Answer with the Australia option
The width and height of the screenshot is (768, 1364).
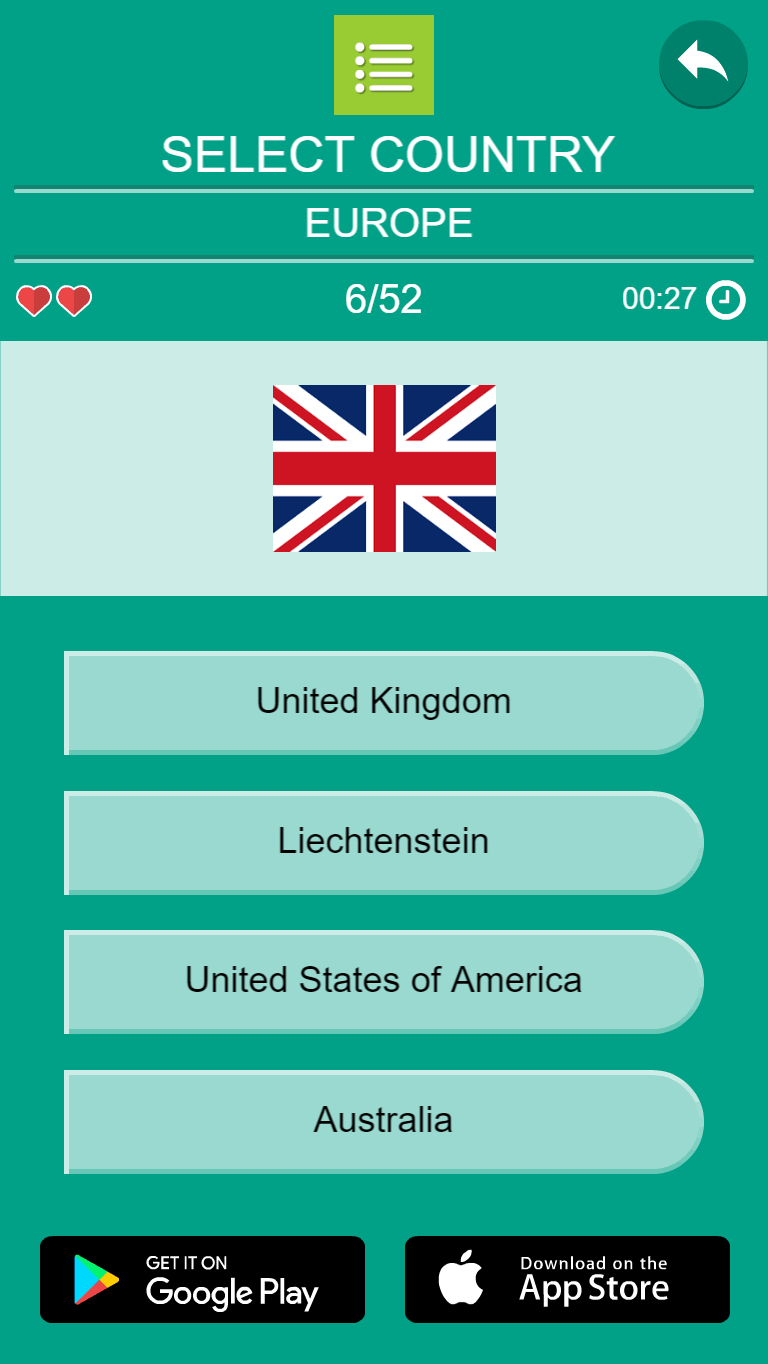(384, 1121)
